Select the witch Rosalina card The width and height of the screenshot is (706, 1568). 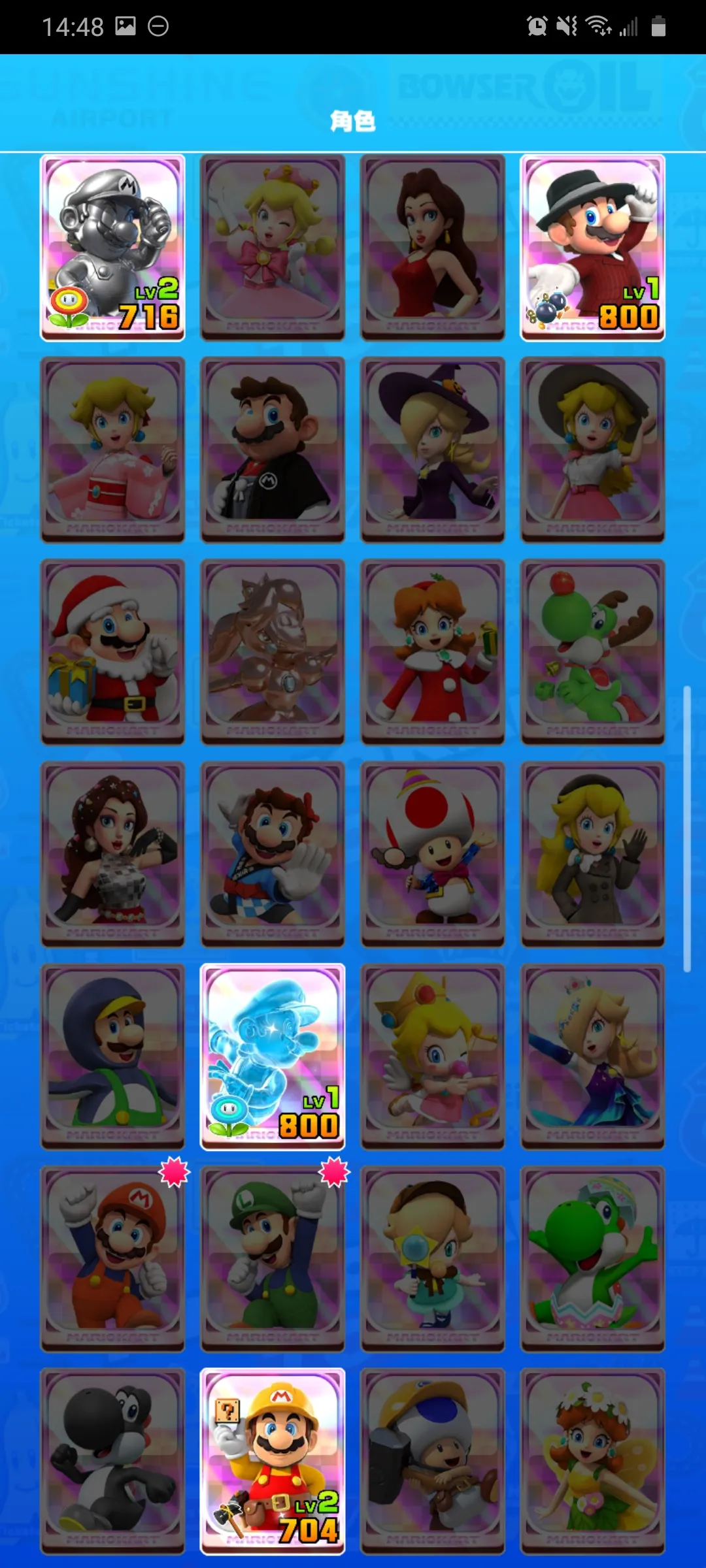tap(432, 449)
